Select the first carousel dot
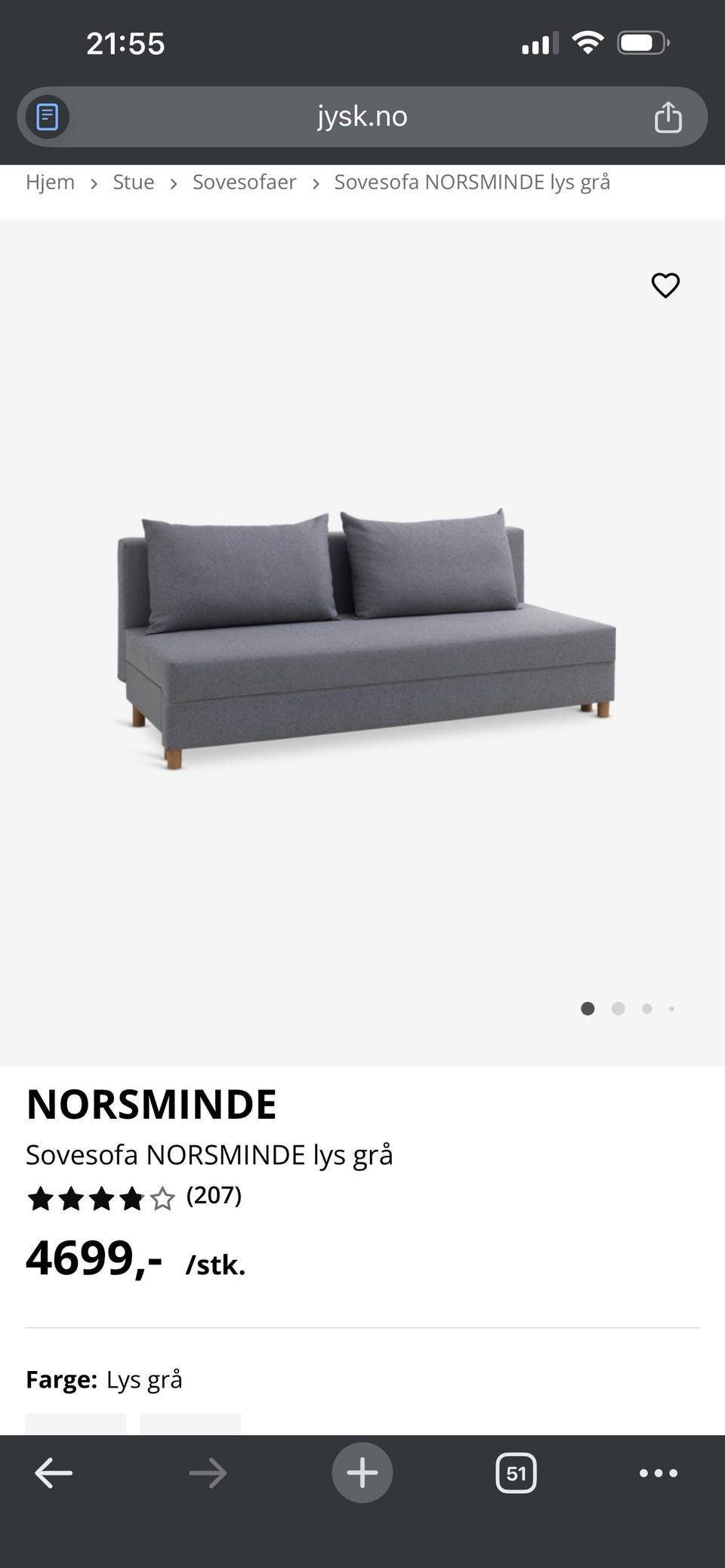The height and width of the screenshot is (1568, 725). click(x=588, y=1009)
